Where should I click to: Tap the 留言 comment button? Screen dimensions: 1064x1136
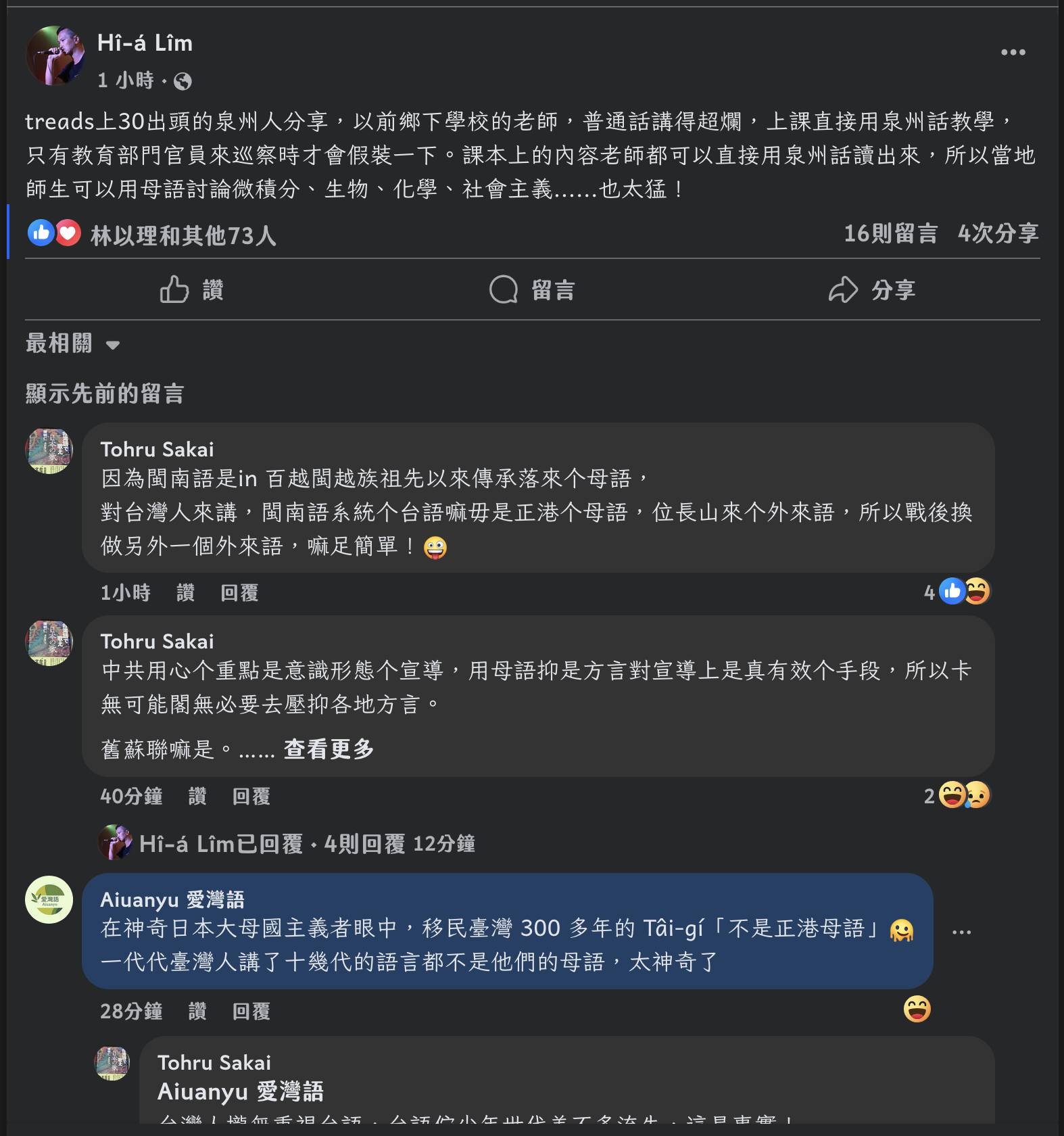(532, 290)
